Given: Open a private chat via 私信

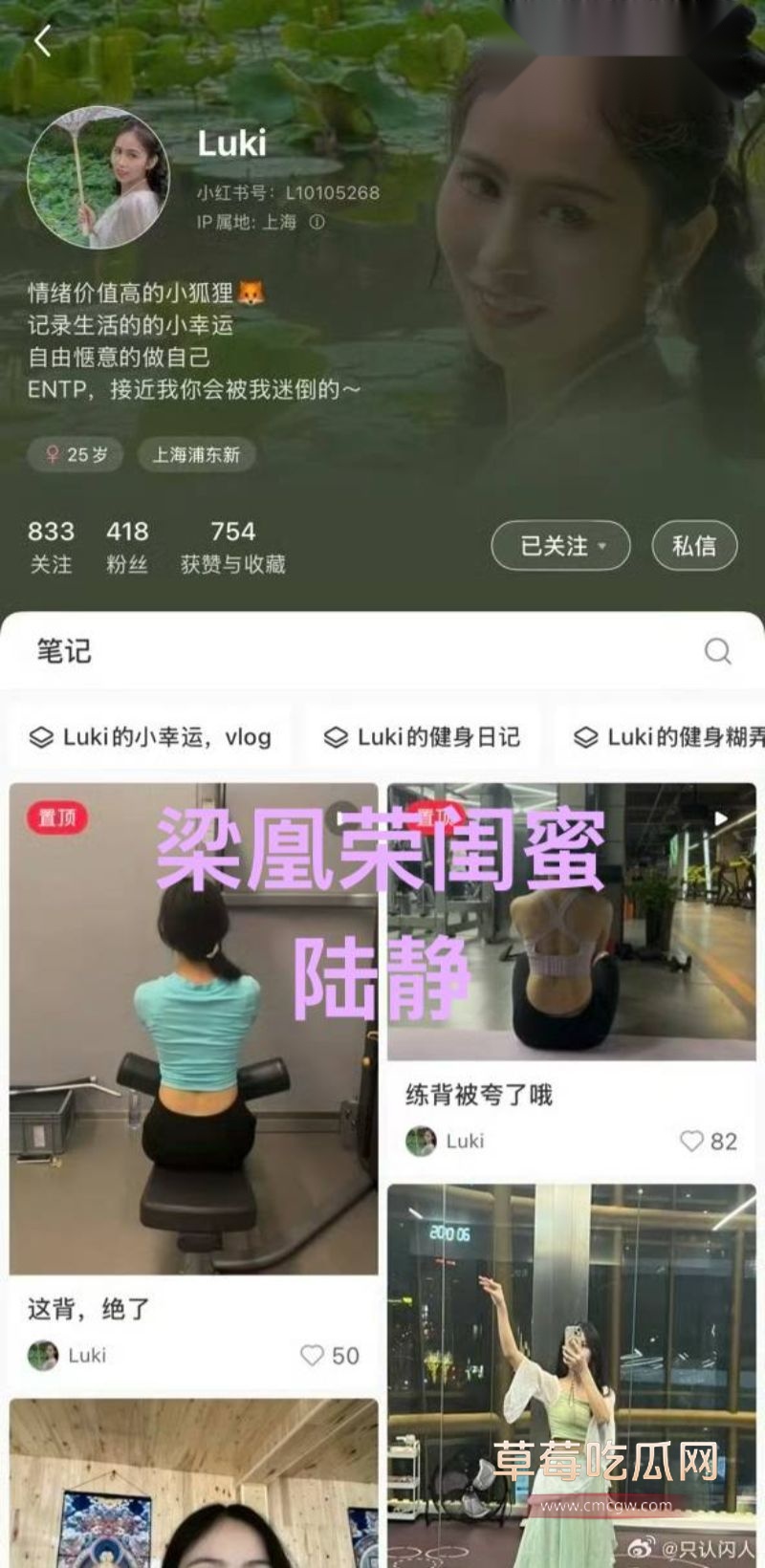Looking at the screenshot, I should (x=694, y=546).
